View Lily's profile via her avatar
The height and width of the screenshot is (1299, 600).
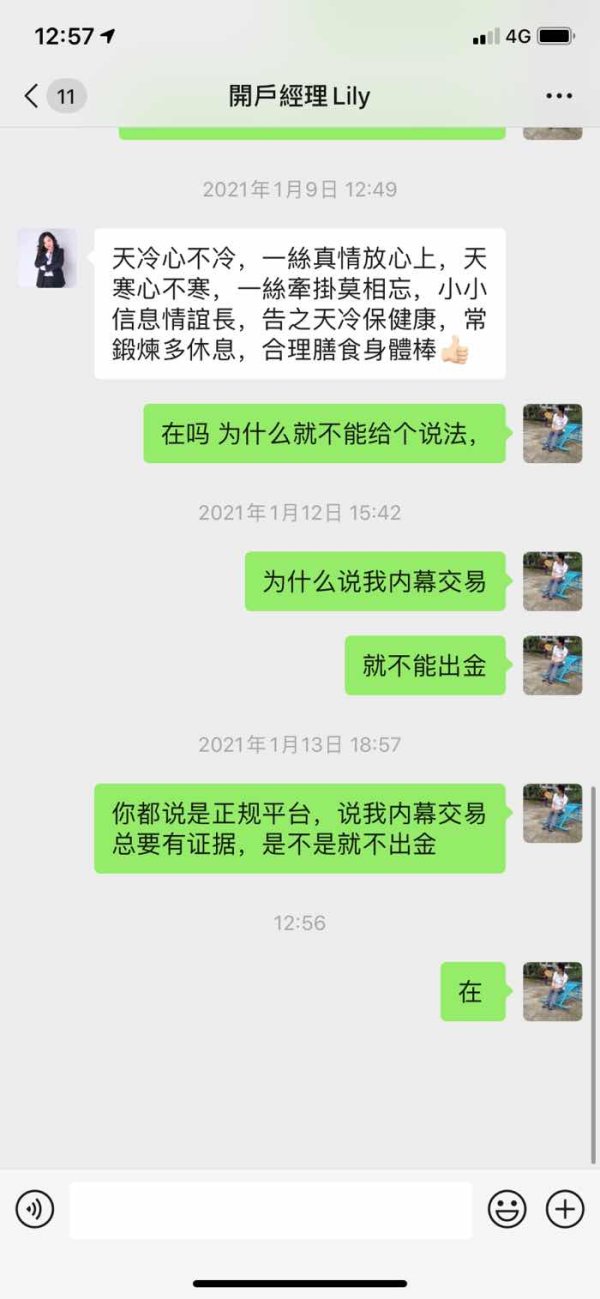click(47, 258)
